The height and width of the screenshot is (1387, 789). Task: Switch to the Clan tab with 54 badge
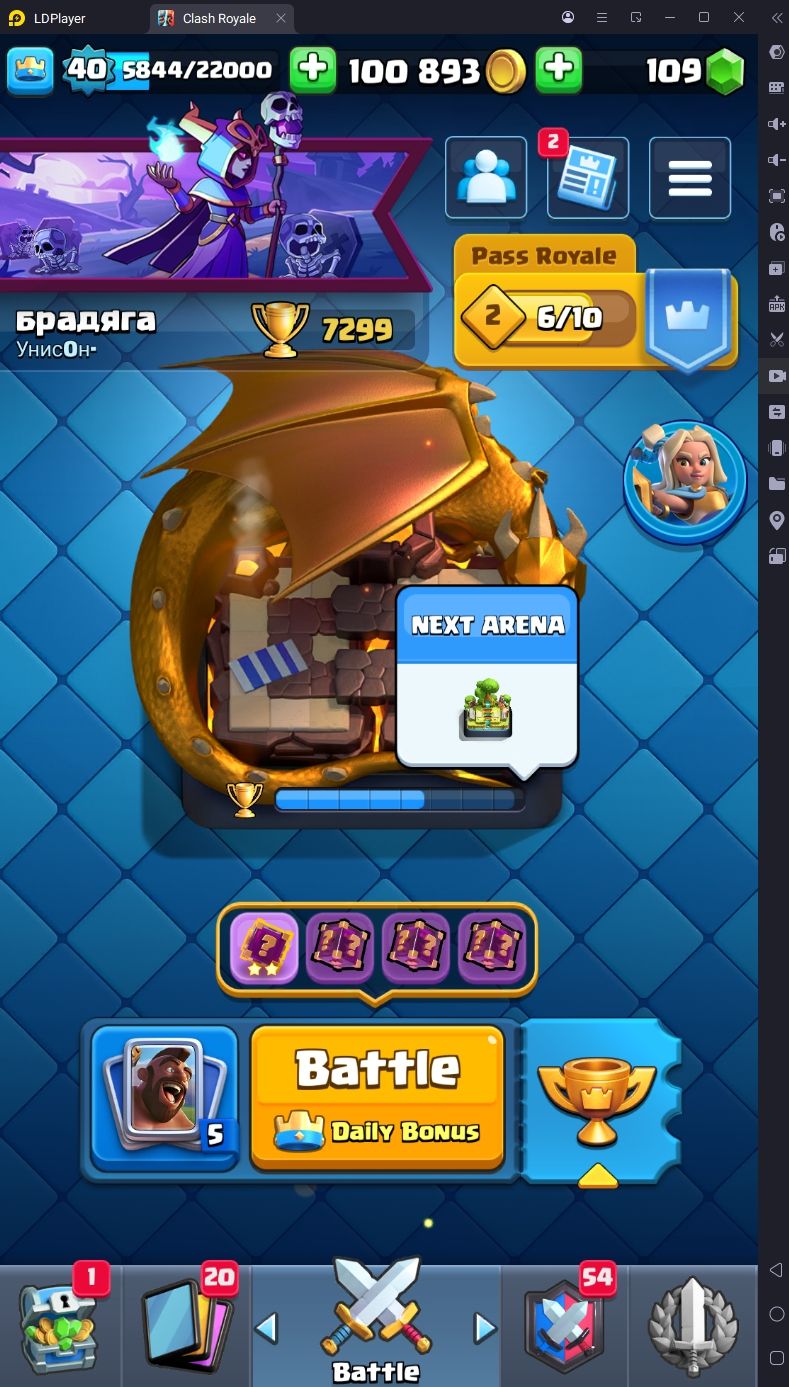[x=566, y=1325]
